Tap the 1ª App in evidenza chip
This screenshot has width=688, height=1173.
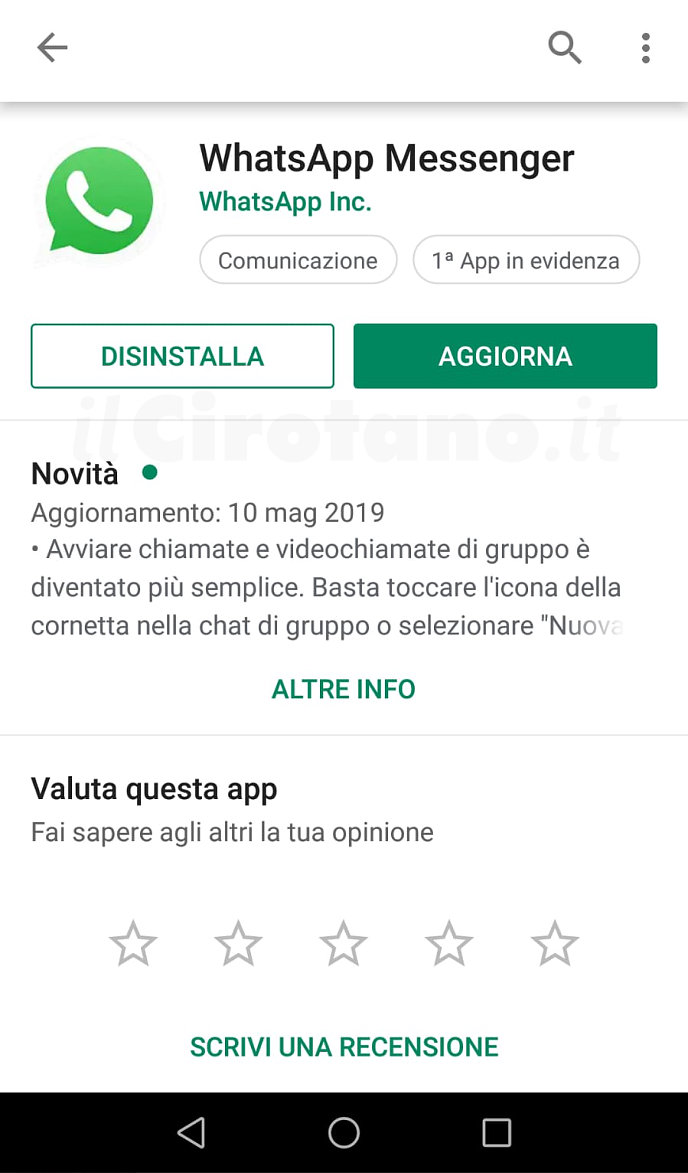(x=526, y=261)
